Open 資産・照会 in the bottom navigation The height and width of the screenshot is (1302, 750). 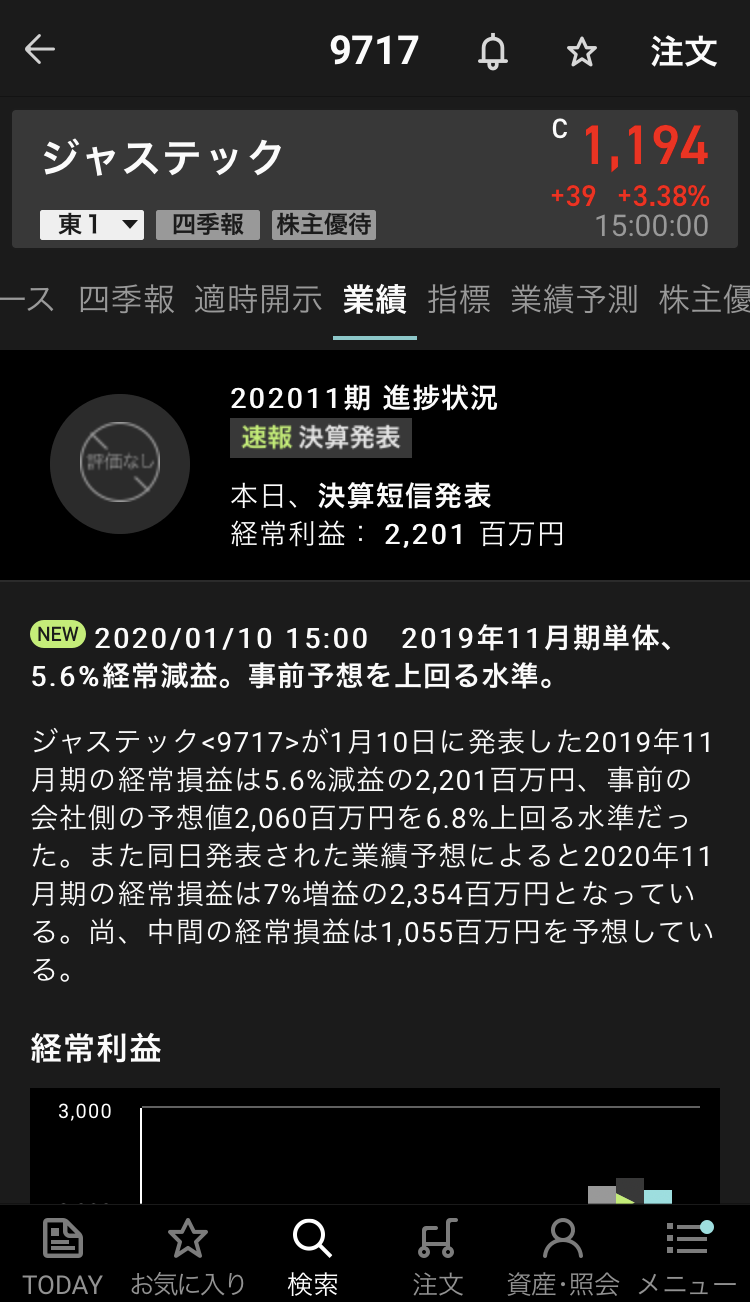(x=562, y=1256)
